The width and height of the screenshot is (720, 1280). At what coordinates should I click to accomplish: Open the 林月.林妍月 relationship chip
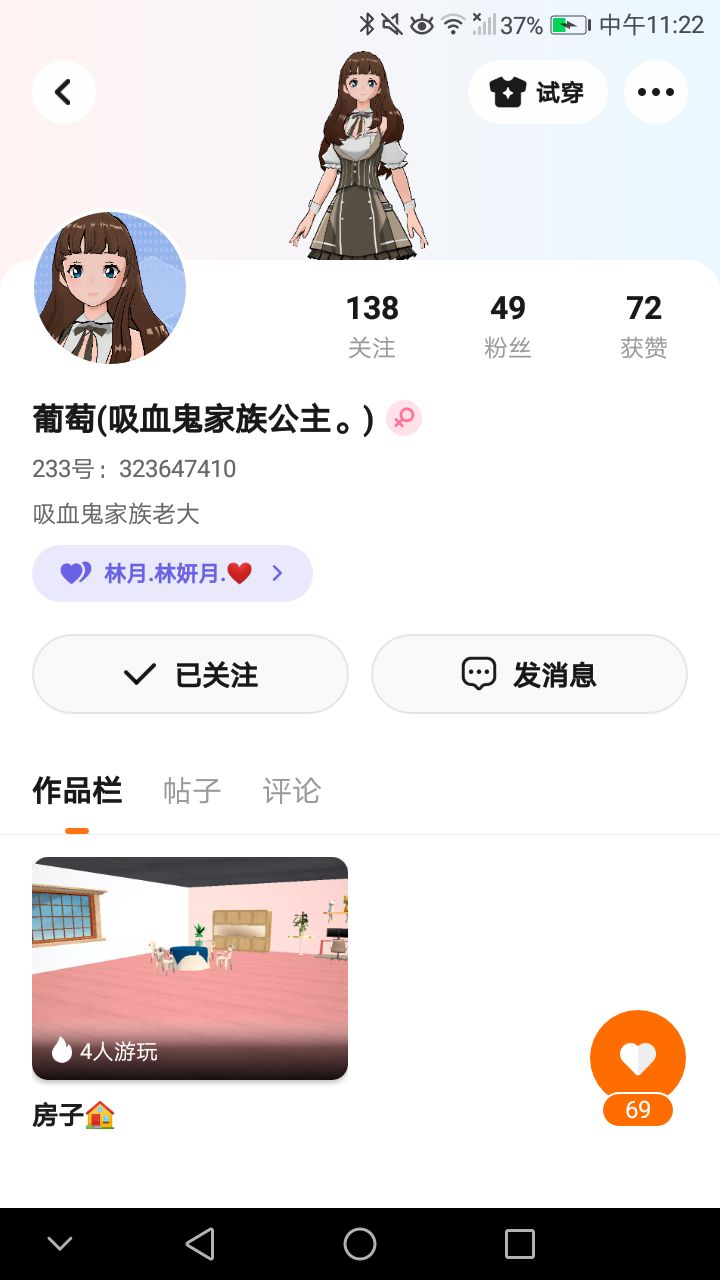[172, 573]
